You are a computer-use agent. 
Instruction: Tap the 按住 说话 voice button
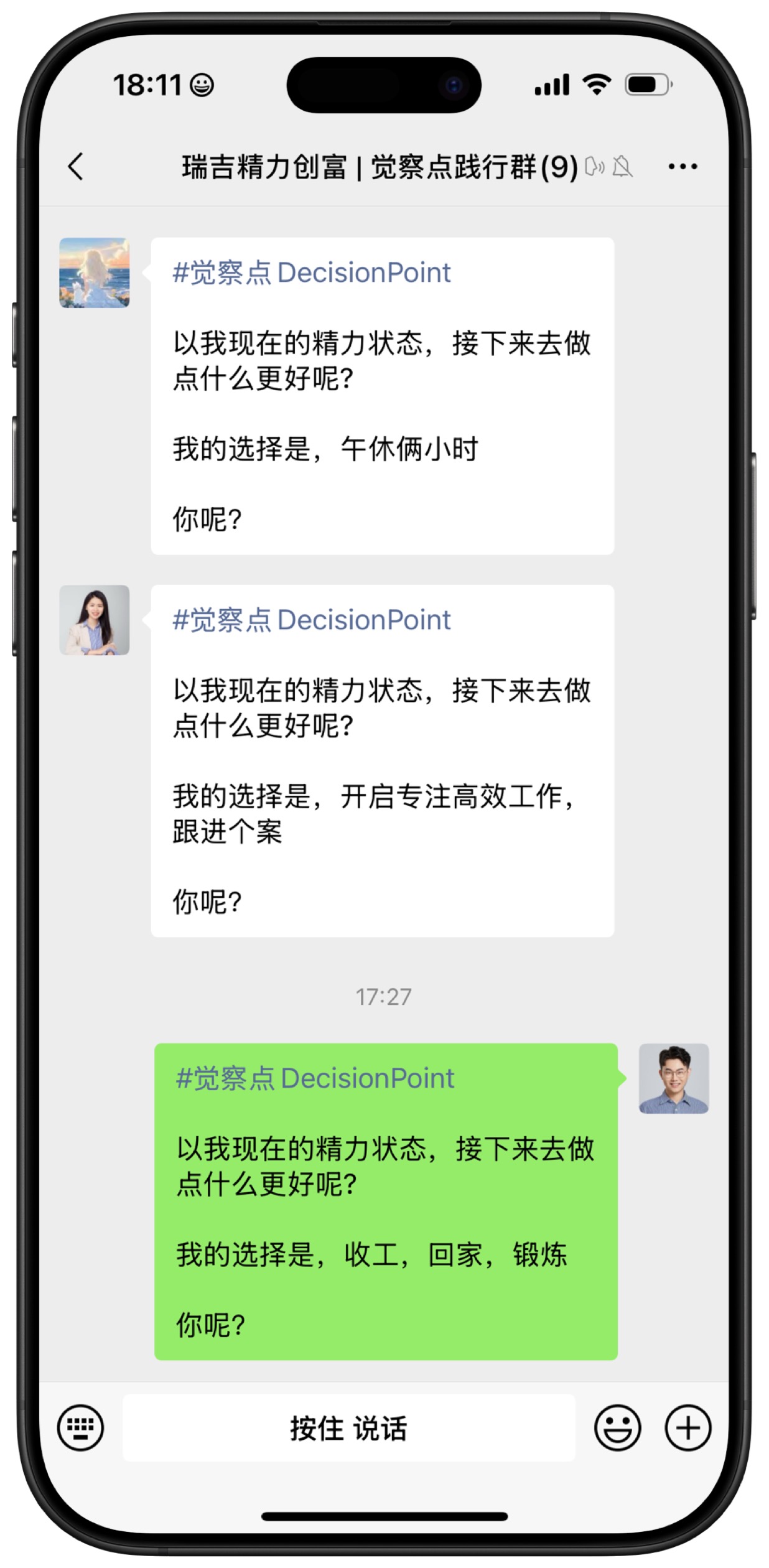pos(348,1428)
